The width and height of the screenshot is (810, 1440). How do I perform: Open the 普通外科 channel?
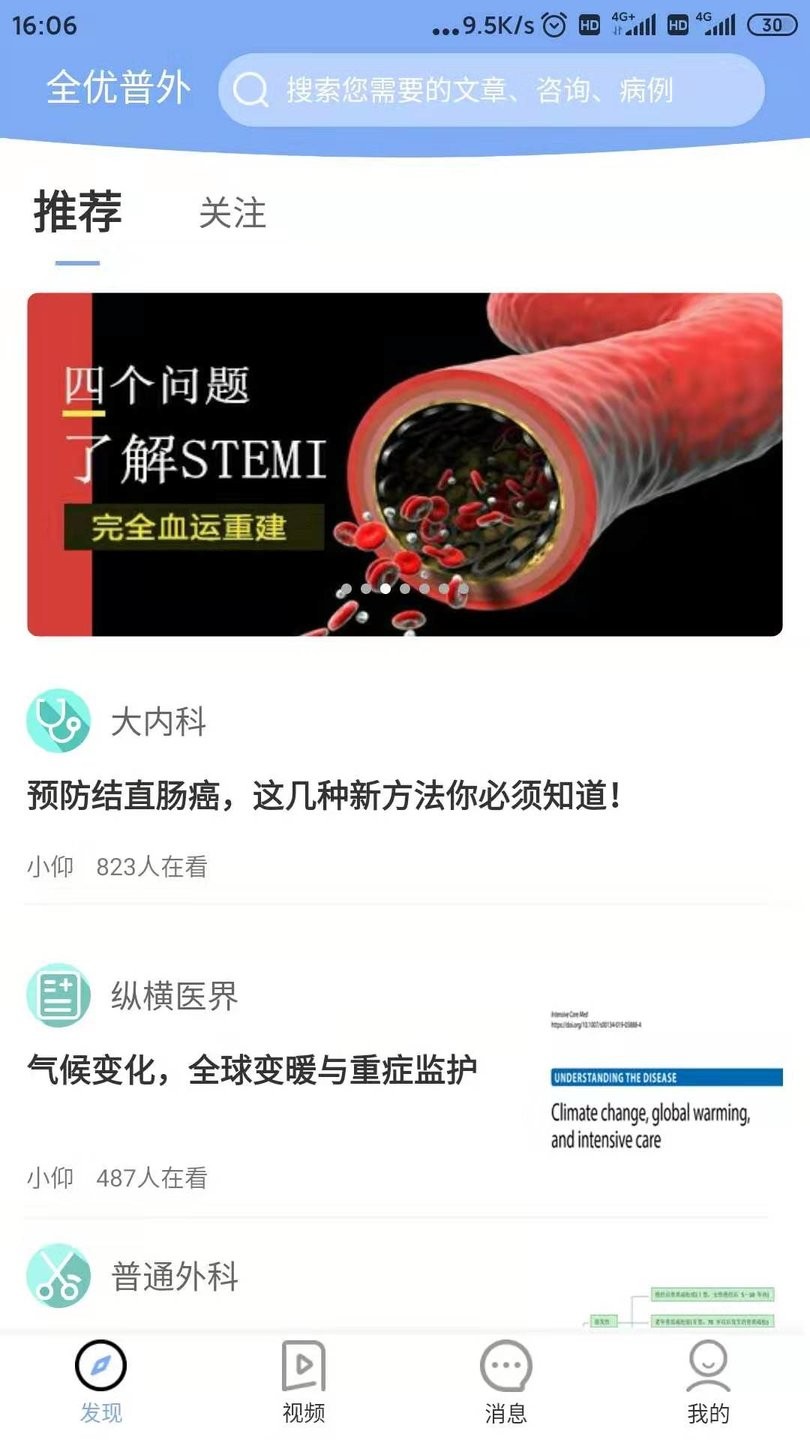(174, 1277)
